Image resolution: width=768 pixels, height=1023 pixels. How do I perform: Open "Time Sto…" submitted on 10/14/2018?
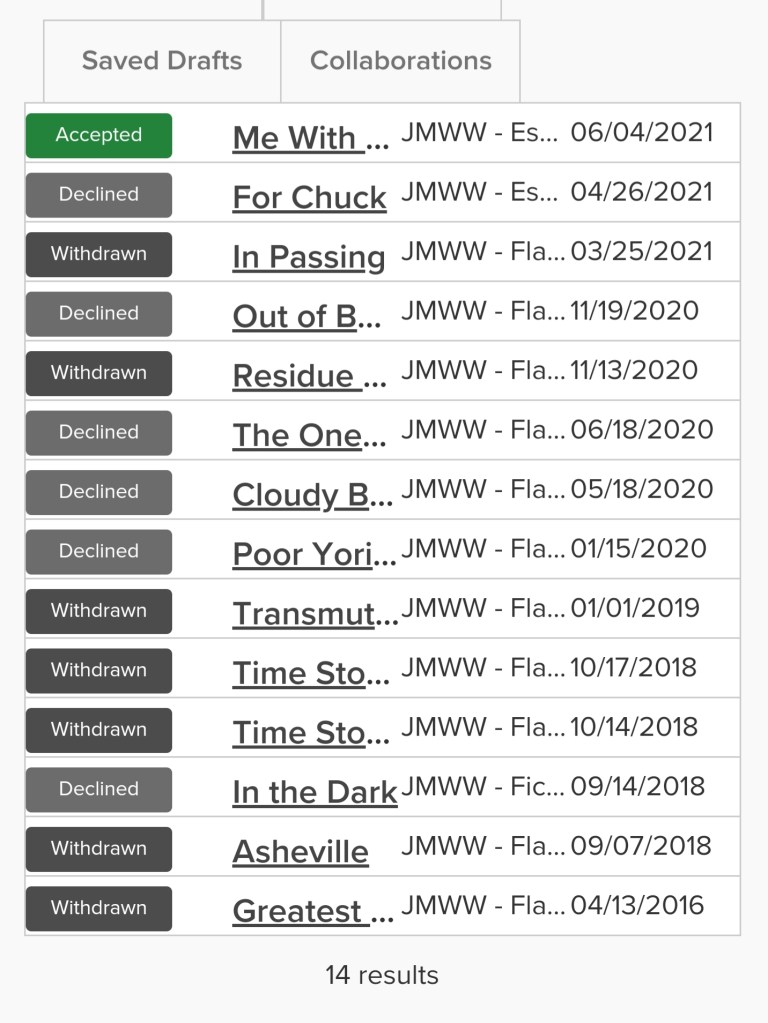[311, 733]
